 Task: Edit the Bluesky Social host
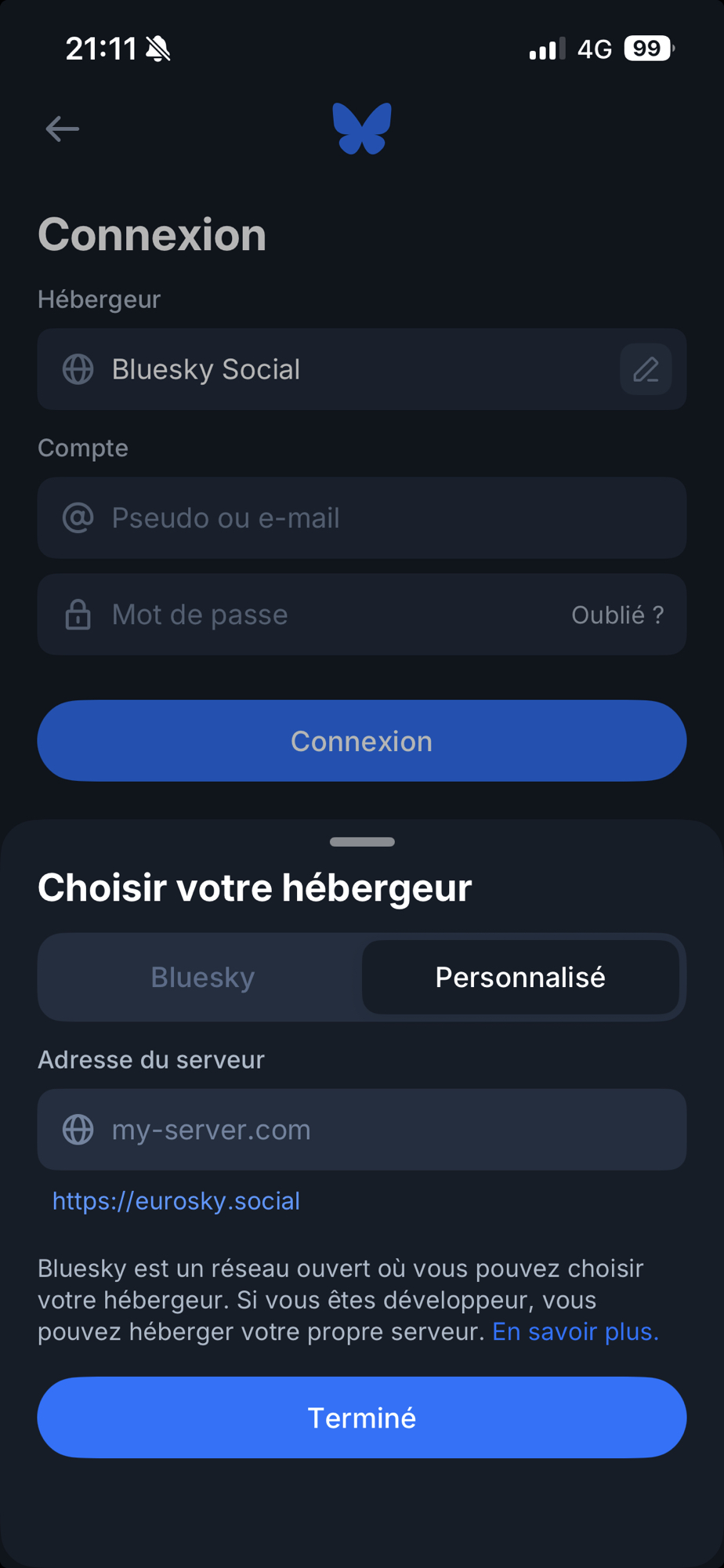(646, 369)
